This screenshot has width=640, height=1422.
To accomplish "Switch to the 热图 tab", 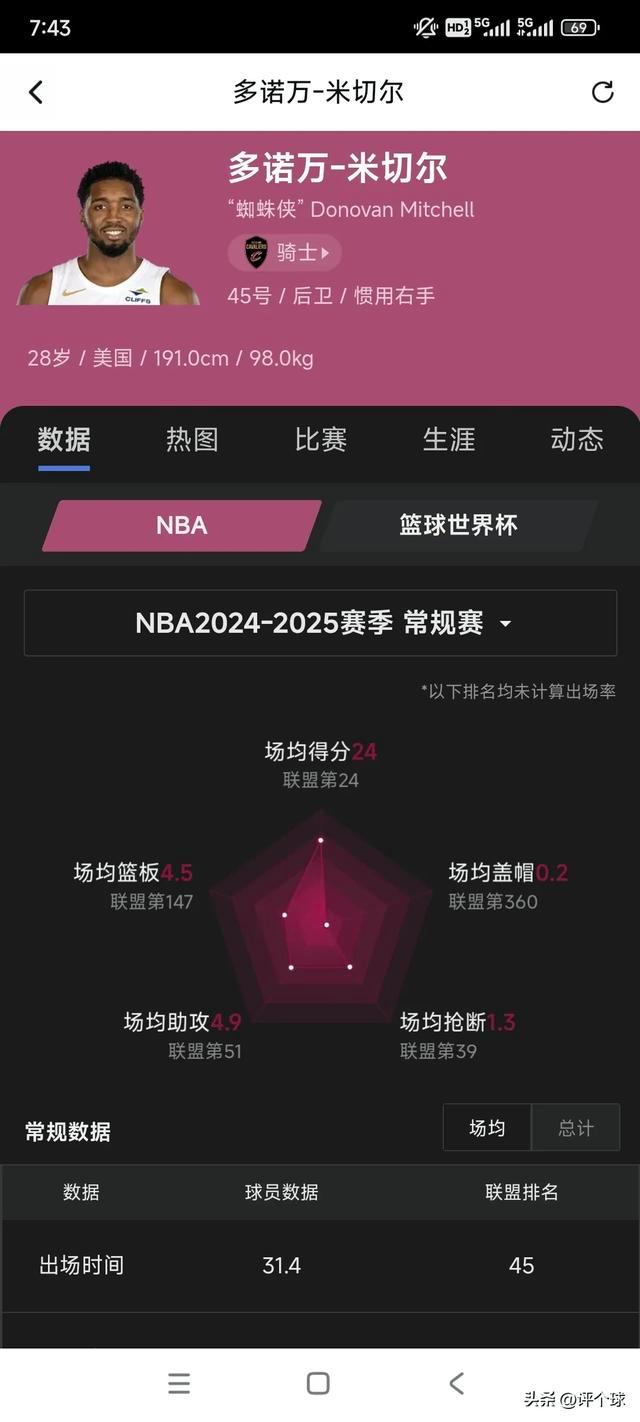I will click(x=192, y=439).
